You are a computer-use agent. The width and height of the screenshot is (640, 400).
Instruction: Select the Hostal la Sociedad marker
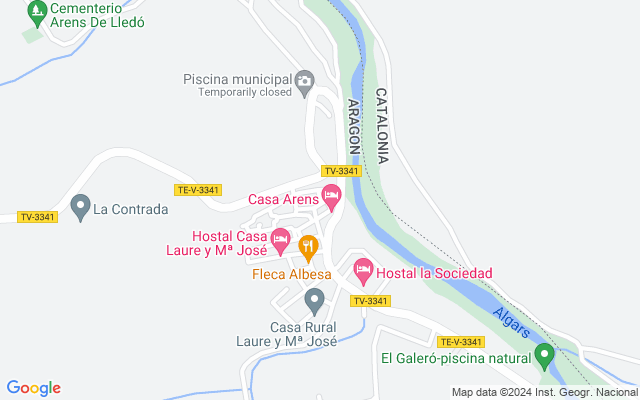[x=363, y=268]
